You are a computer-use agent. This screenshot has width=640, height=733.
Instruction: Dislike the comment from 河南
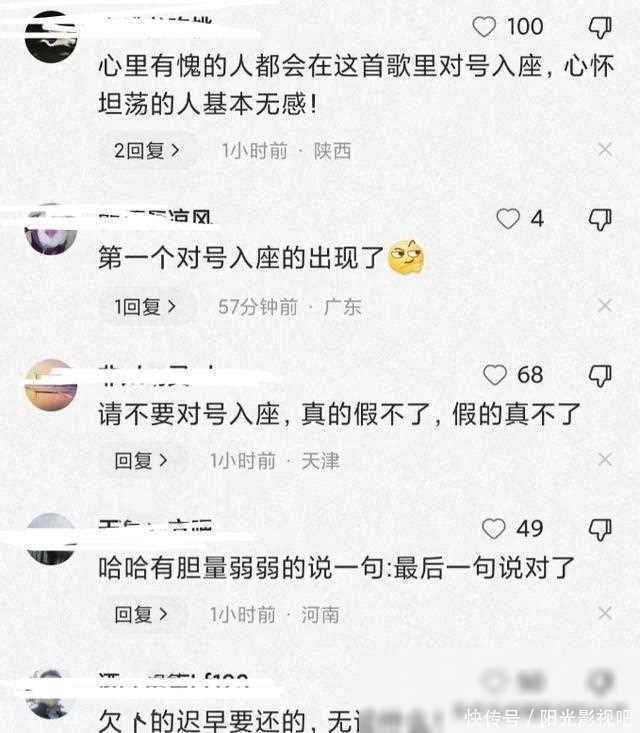[x=600, y=529]
